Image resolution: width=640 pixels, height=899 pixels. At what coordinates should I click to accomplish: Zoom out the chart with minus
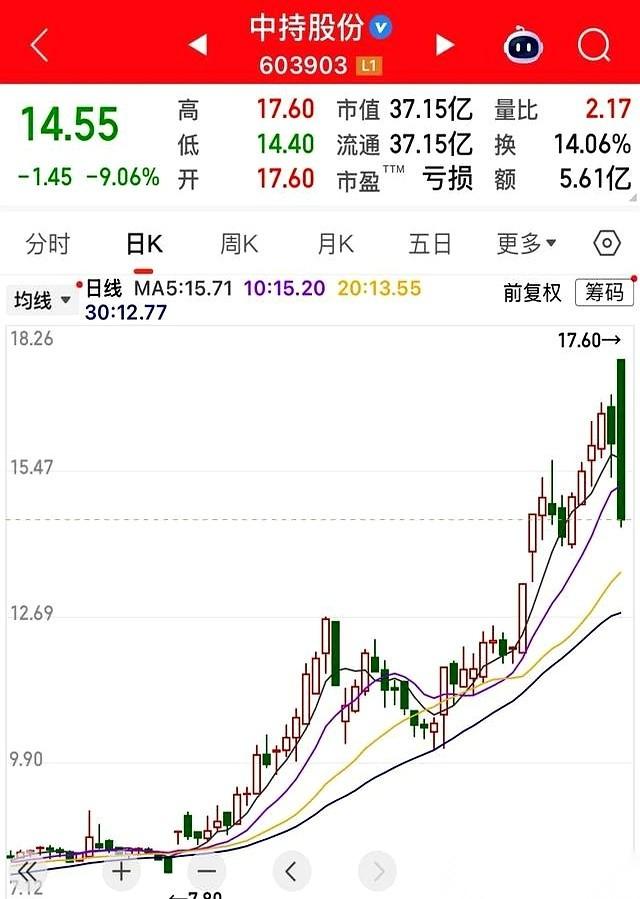click(206, 871)
